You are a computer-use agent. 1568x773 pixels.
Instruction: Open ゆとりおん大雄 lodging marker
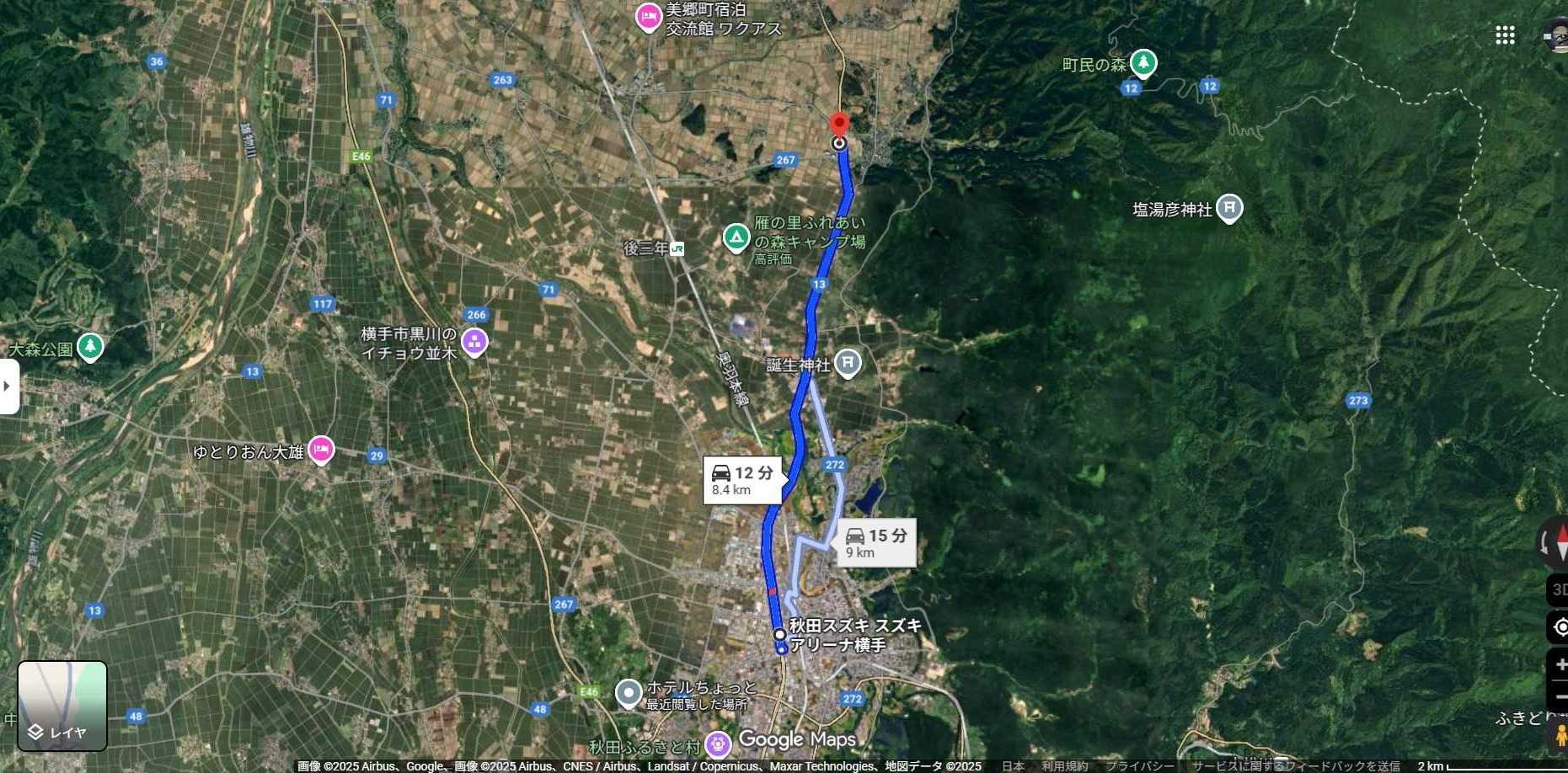pos(320,450)
